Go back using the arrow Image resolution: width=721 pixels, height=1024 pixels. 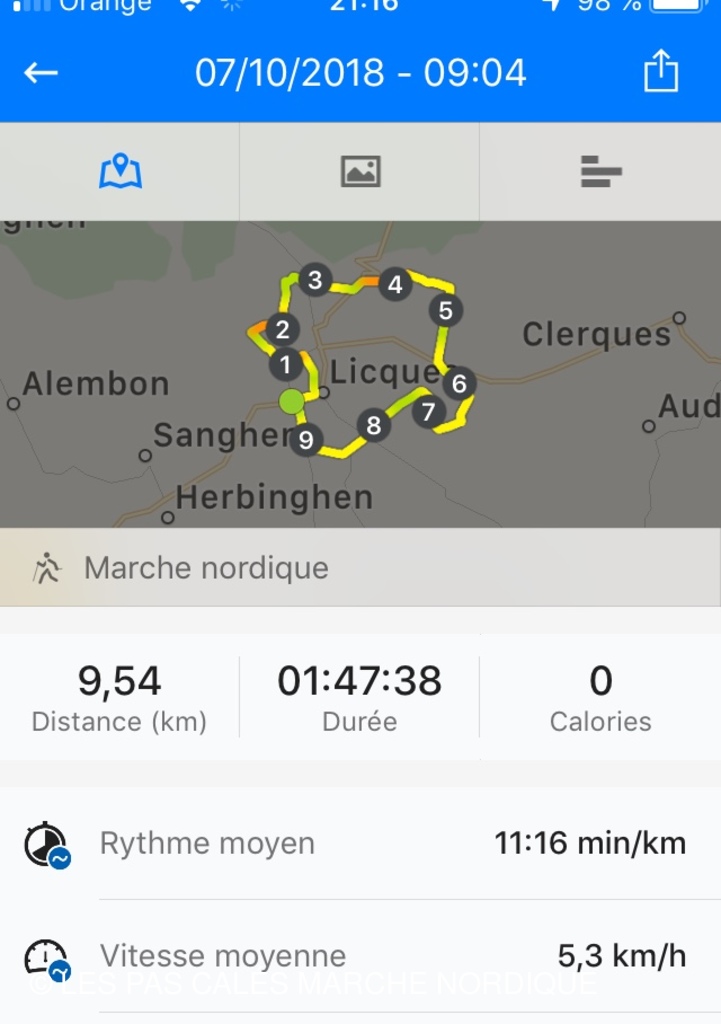coord(41,73)
